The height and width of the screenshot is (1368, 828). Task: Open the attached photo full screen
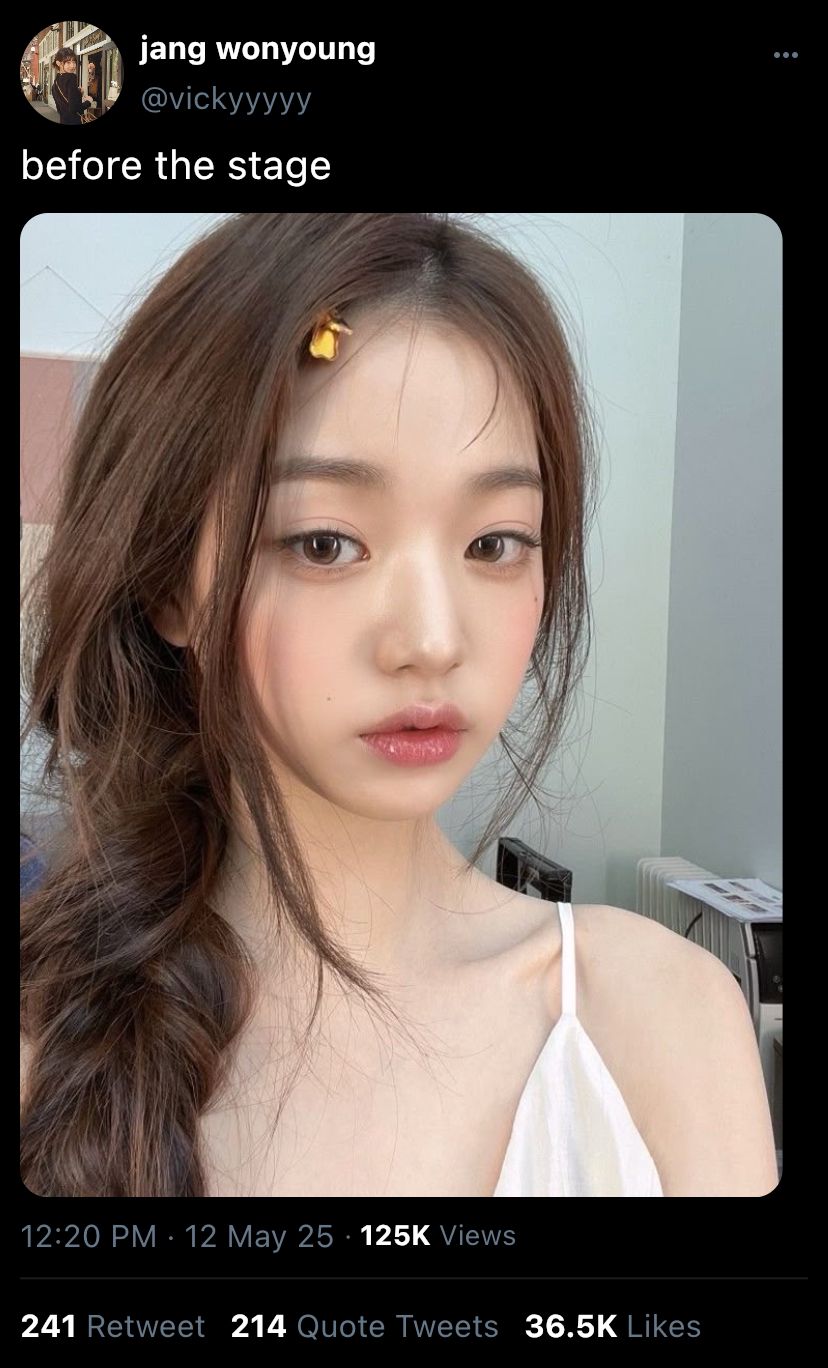(401, 704)
